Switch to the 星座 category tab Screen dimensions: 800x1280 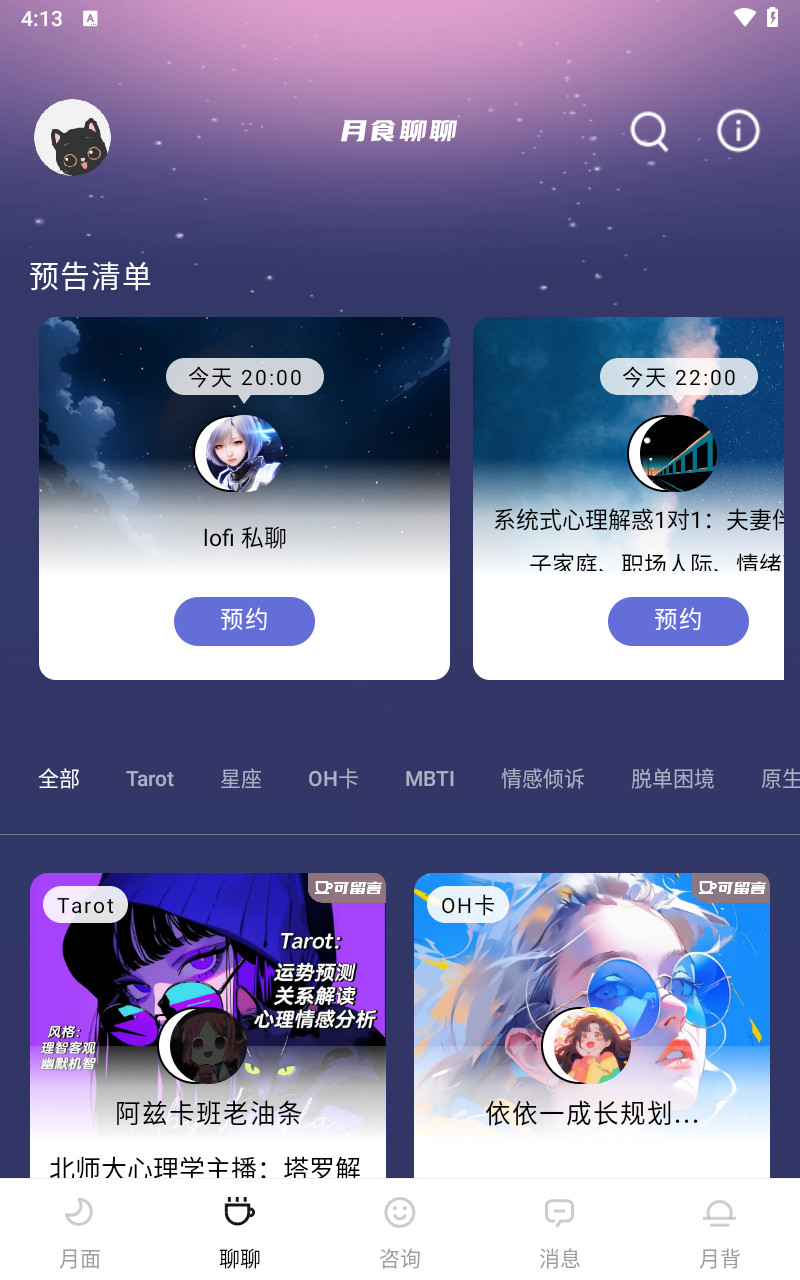241,779
